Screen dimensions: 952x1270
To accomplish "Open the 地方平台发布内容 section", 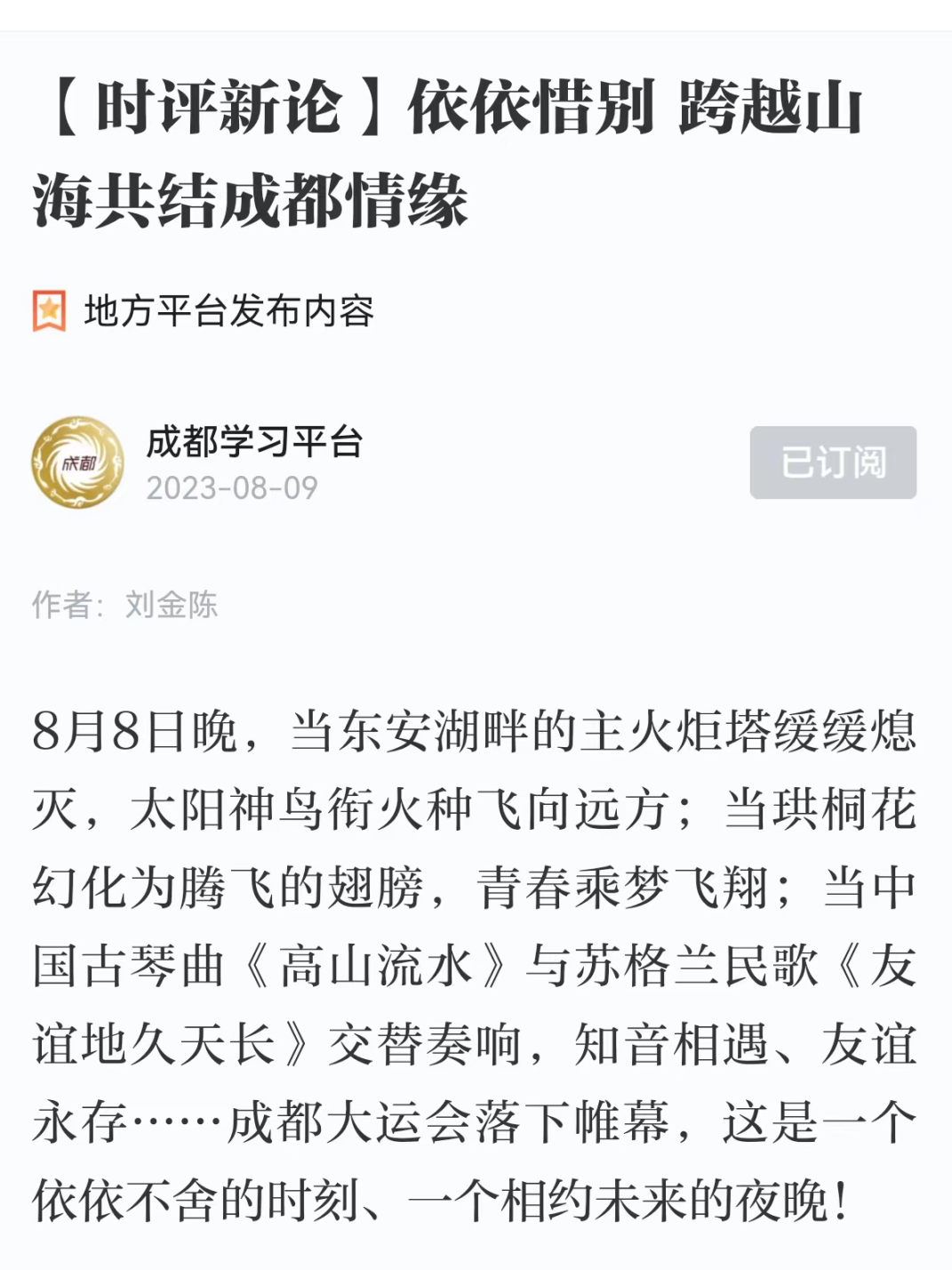I will 228,310.
